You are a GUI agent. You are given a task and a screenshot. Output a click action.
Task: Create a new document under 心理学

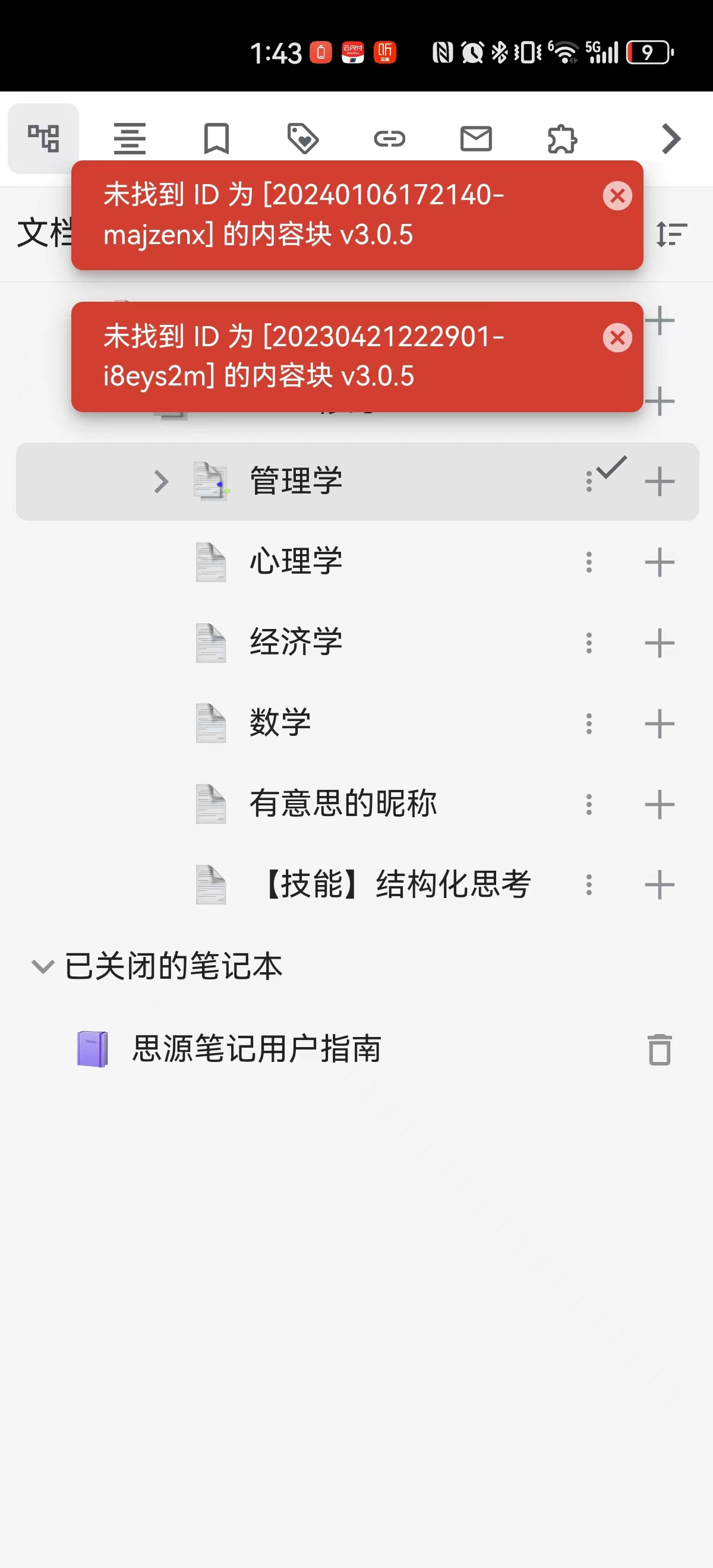click(660, 562)
